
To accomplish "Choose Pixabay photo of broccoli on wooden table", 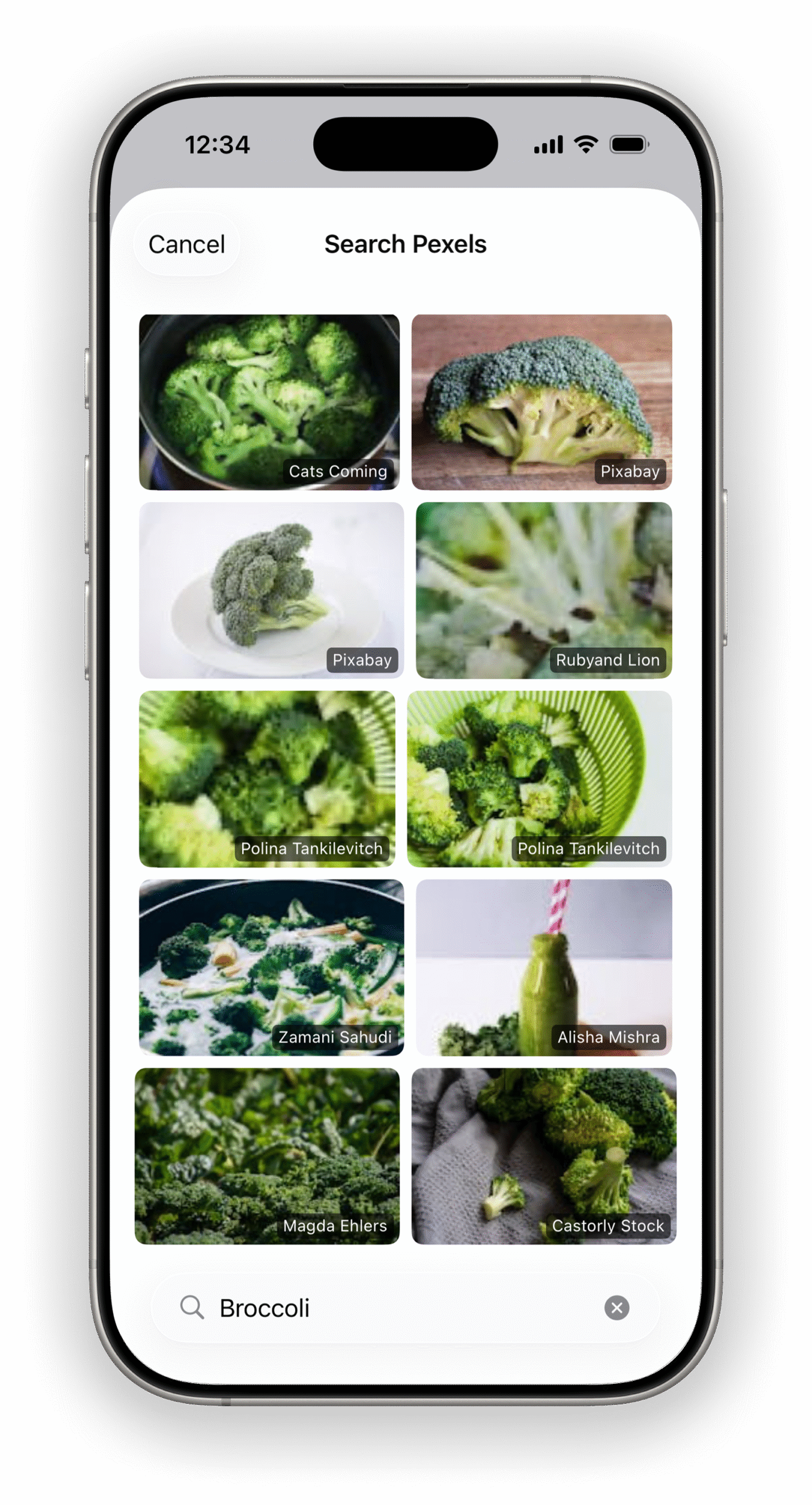I will (541, 402).
